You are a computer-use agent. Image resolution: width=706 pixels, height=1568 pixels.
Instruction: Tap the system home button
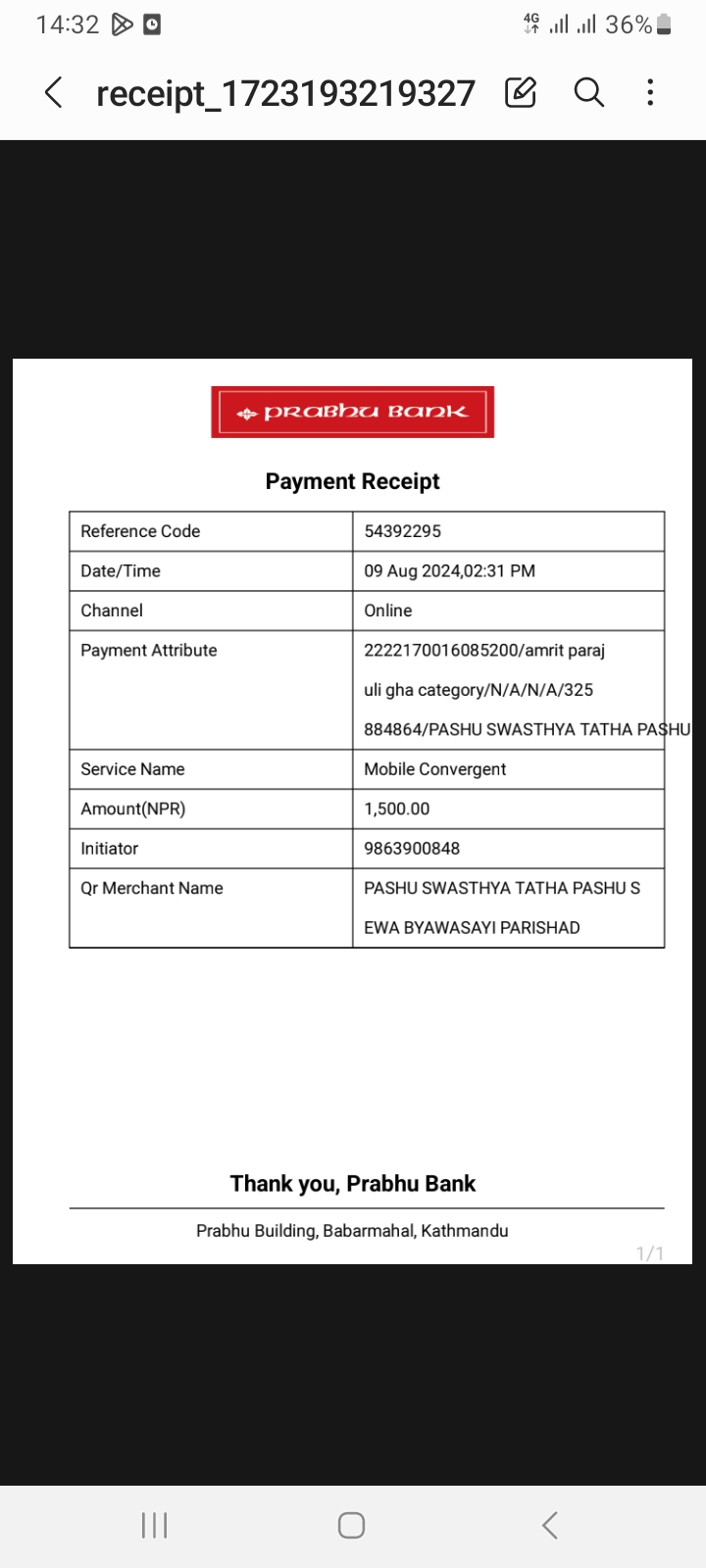(x=352, y=1525)
